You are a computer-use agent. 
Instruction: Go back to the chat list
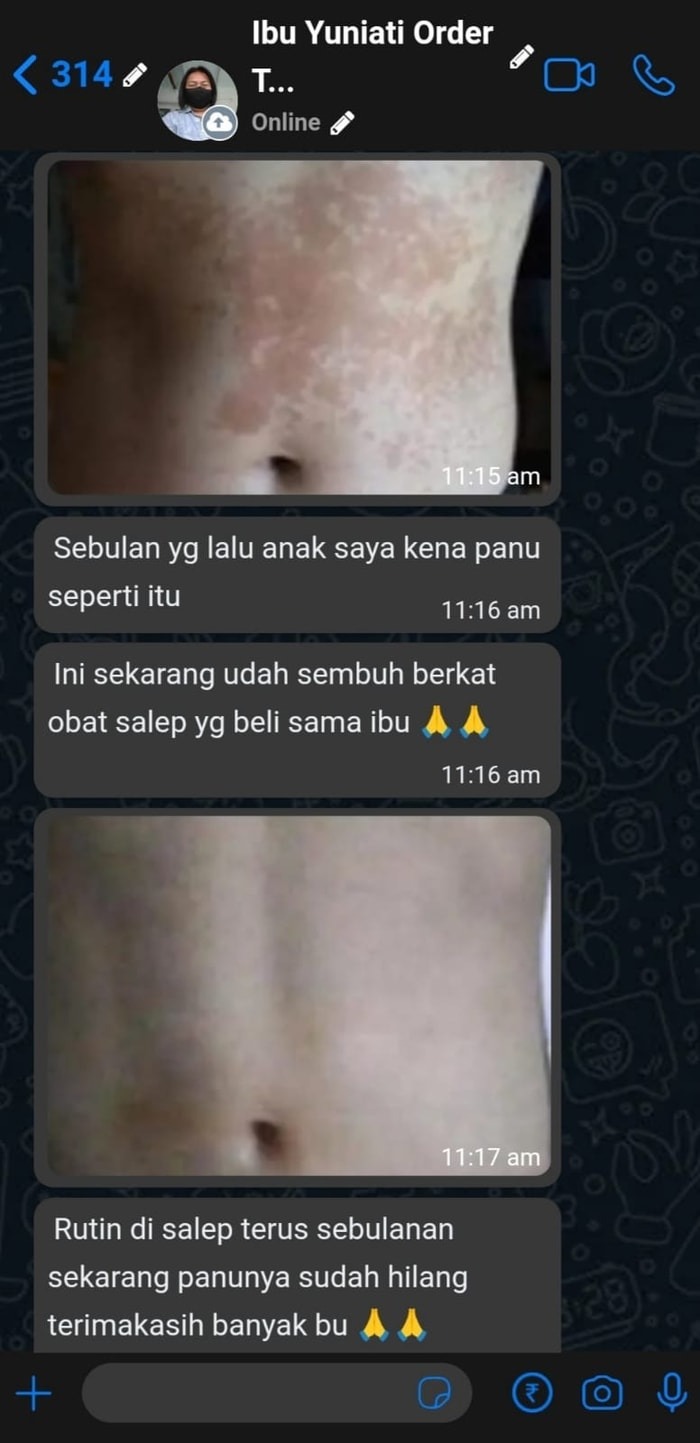pos(26,75)
